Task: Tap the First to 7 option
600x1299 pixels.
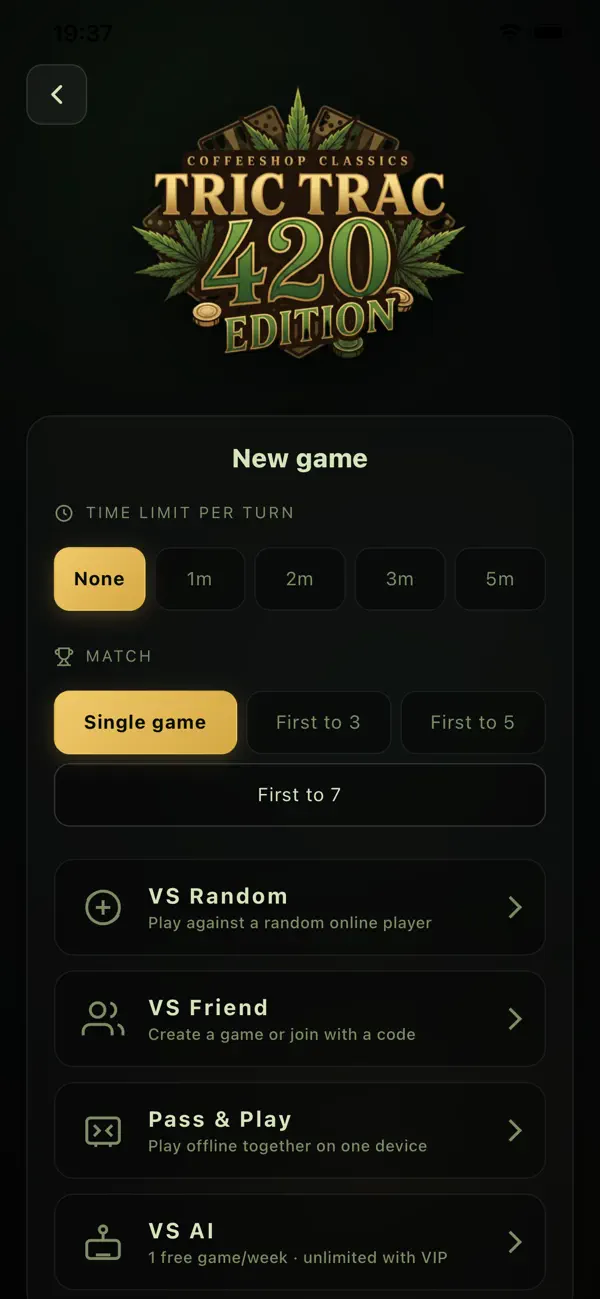Action: (300, 795)
